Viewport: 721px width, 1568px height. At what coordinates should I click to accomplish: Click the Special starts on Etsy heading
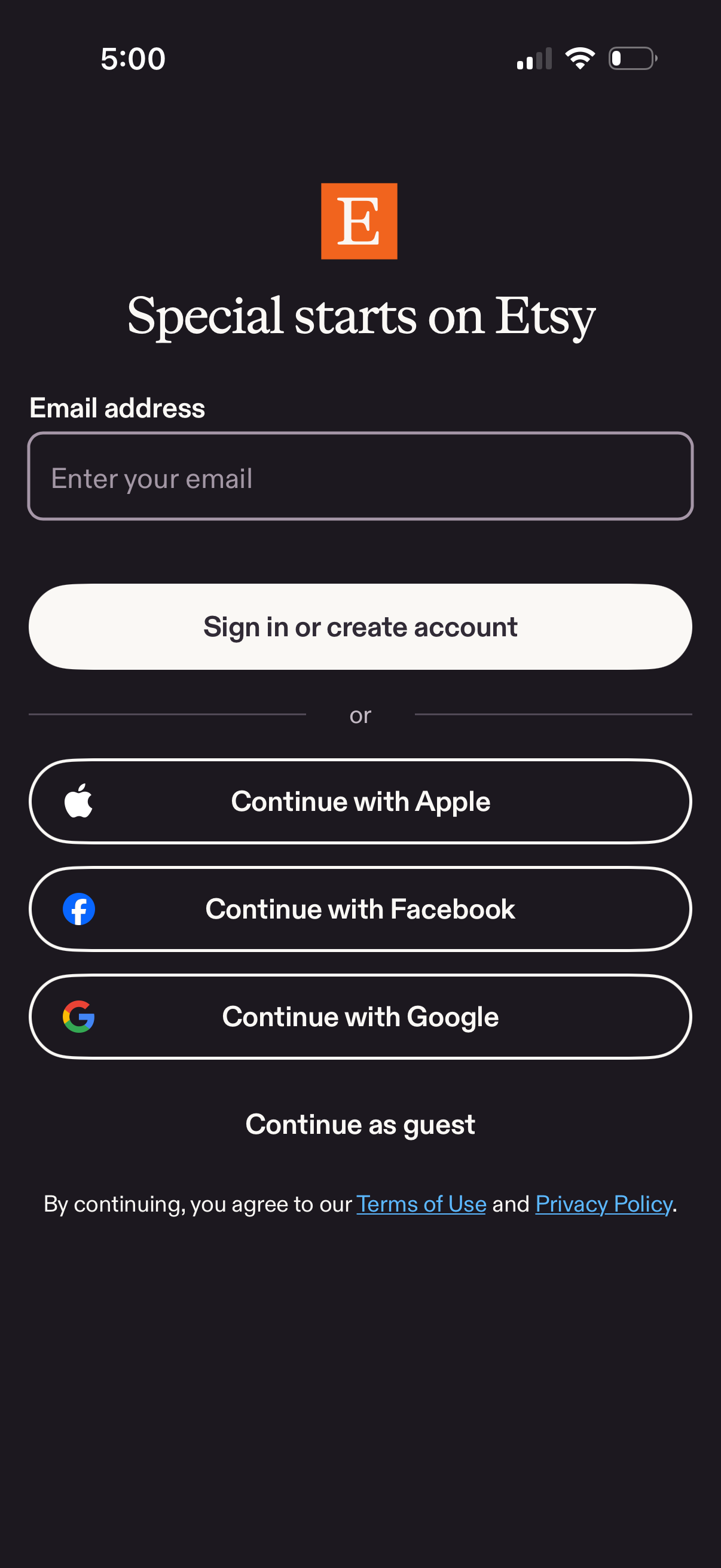360,315
